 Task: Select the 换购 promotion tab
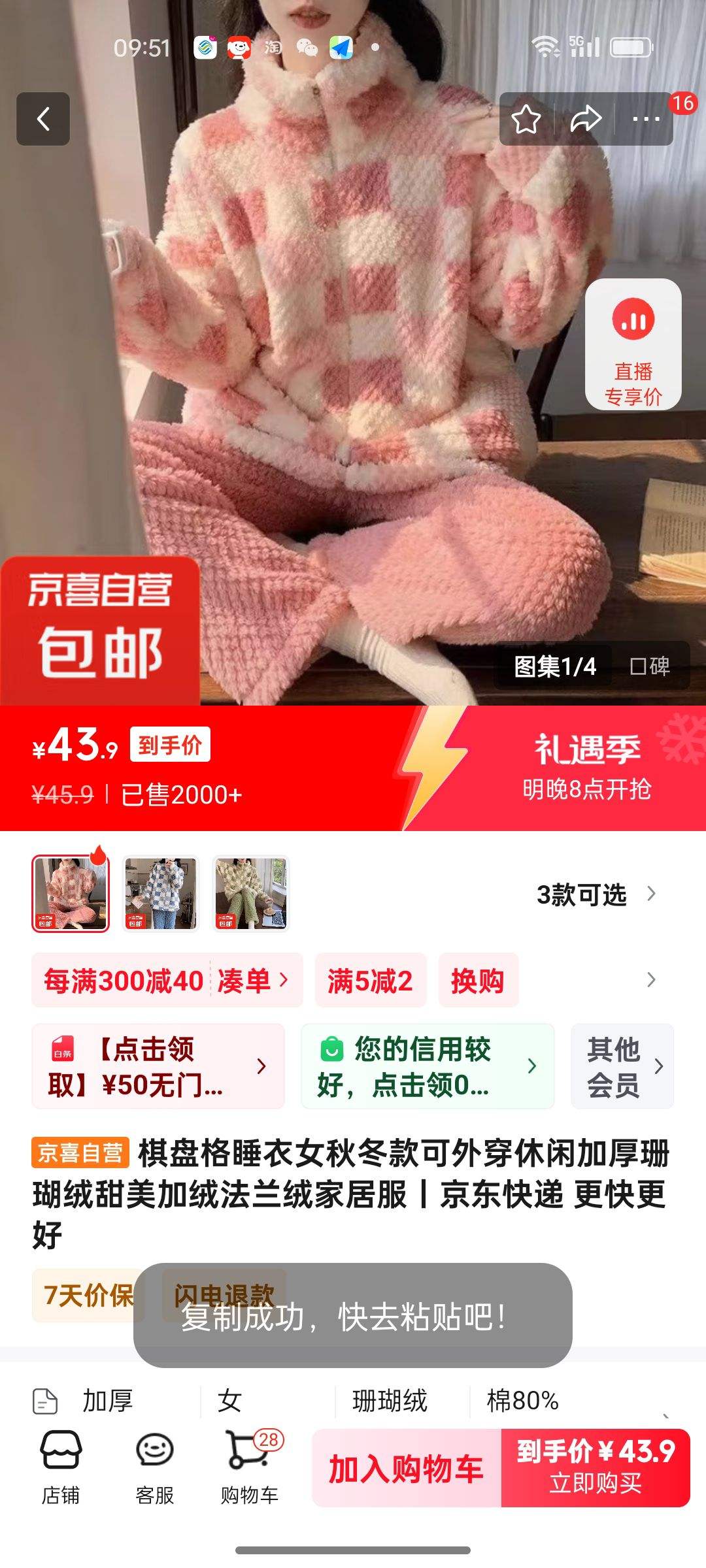pyautogui.click(x=478, y=981)
